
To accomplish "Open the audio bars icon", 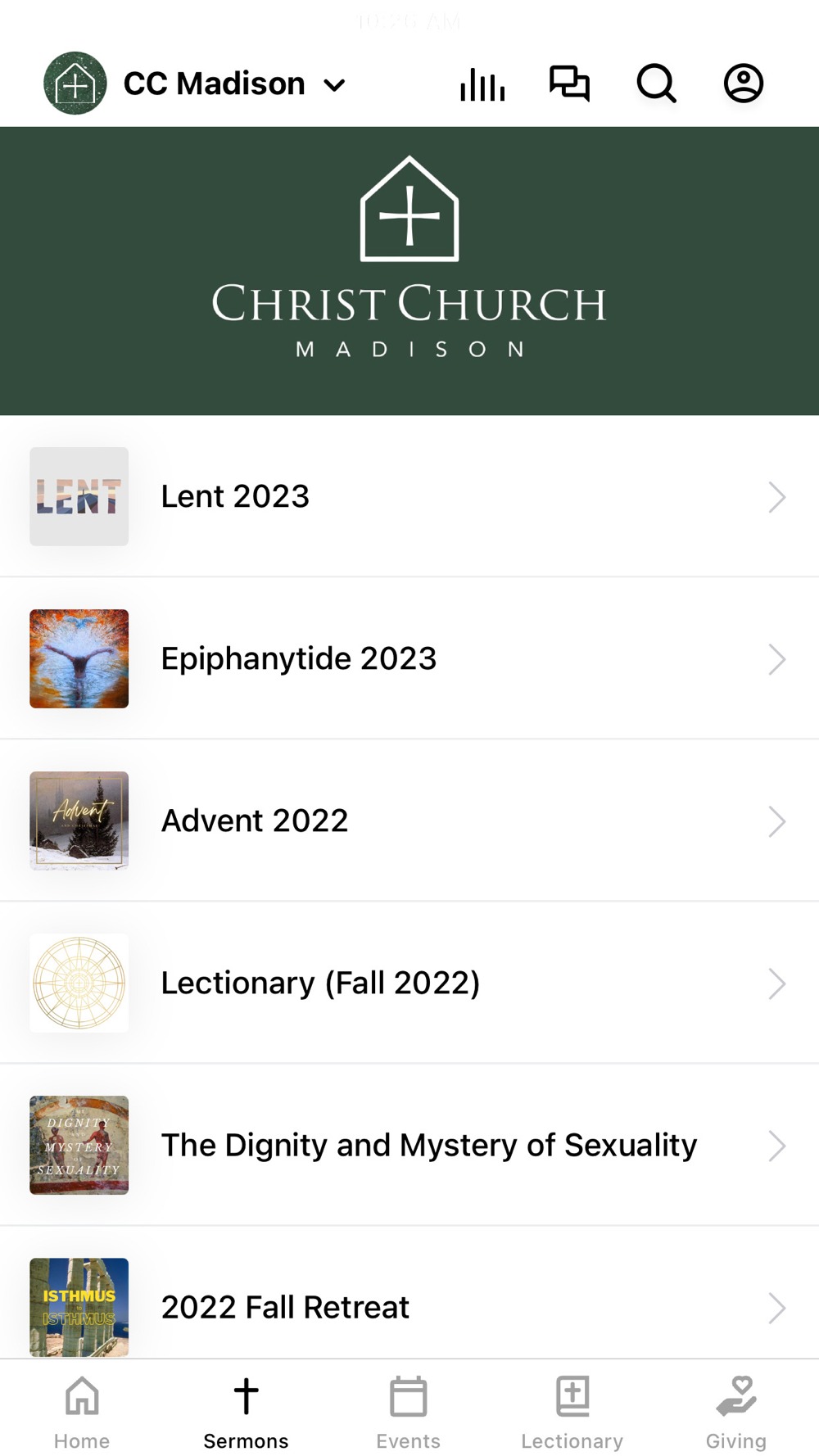I will pyautogui.click(x=482, y=84).
